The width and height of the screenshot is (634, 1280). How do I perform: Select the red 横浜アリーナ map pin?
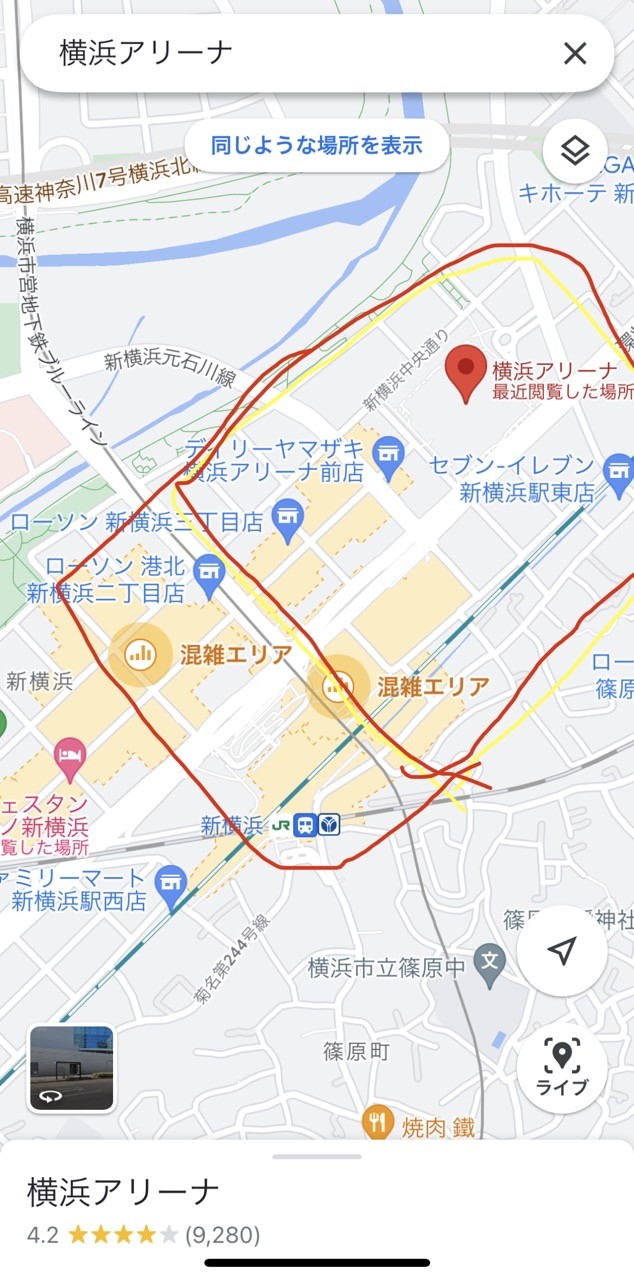[465, 374]
